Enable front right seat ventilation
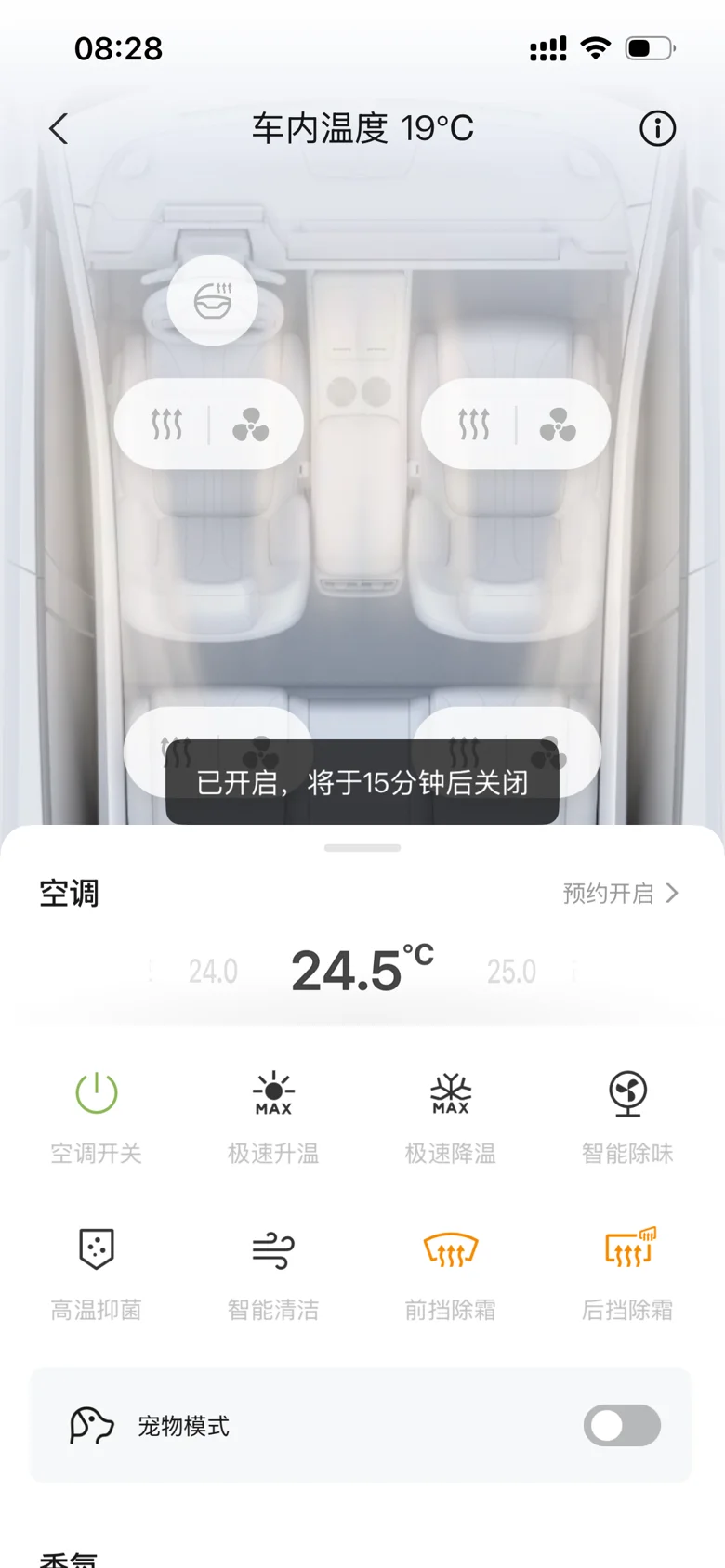This screenshot has width=725, height=1568. (x=558, y=425)
